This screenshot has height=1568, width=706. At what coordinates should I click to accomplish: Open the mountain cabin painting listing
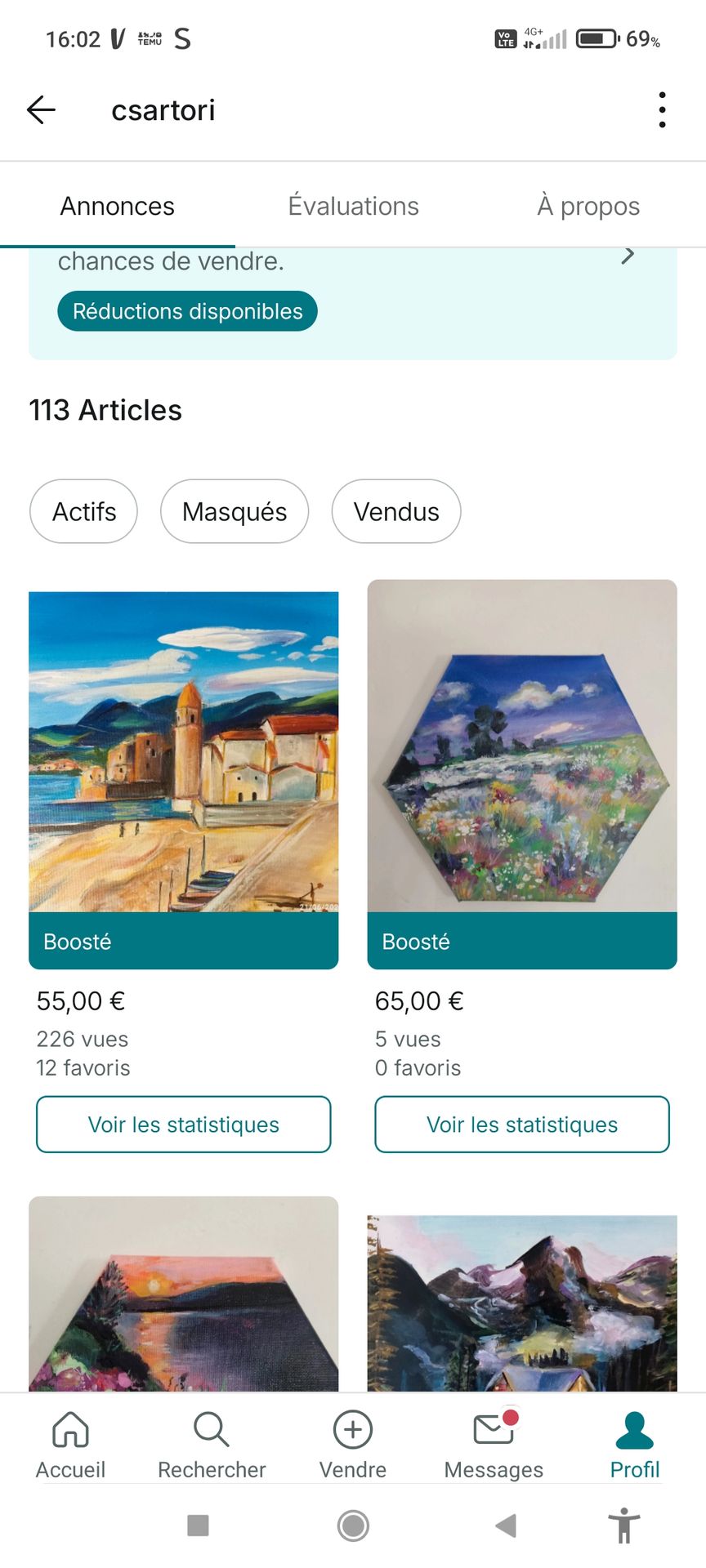coord(522,1303)
